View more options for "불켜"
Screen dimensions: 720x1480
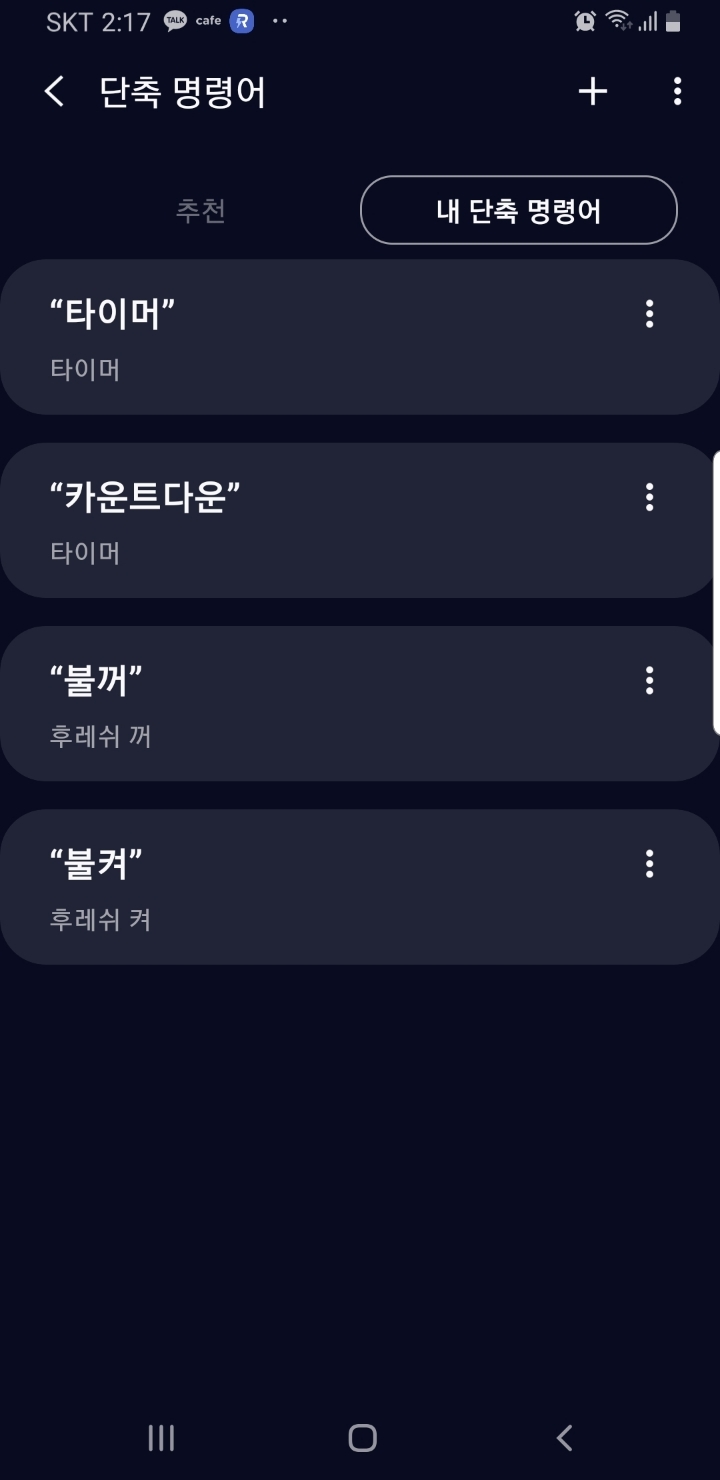coord(650,863)
